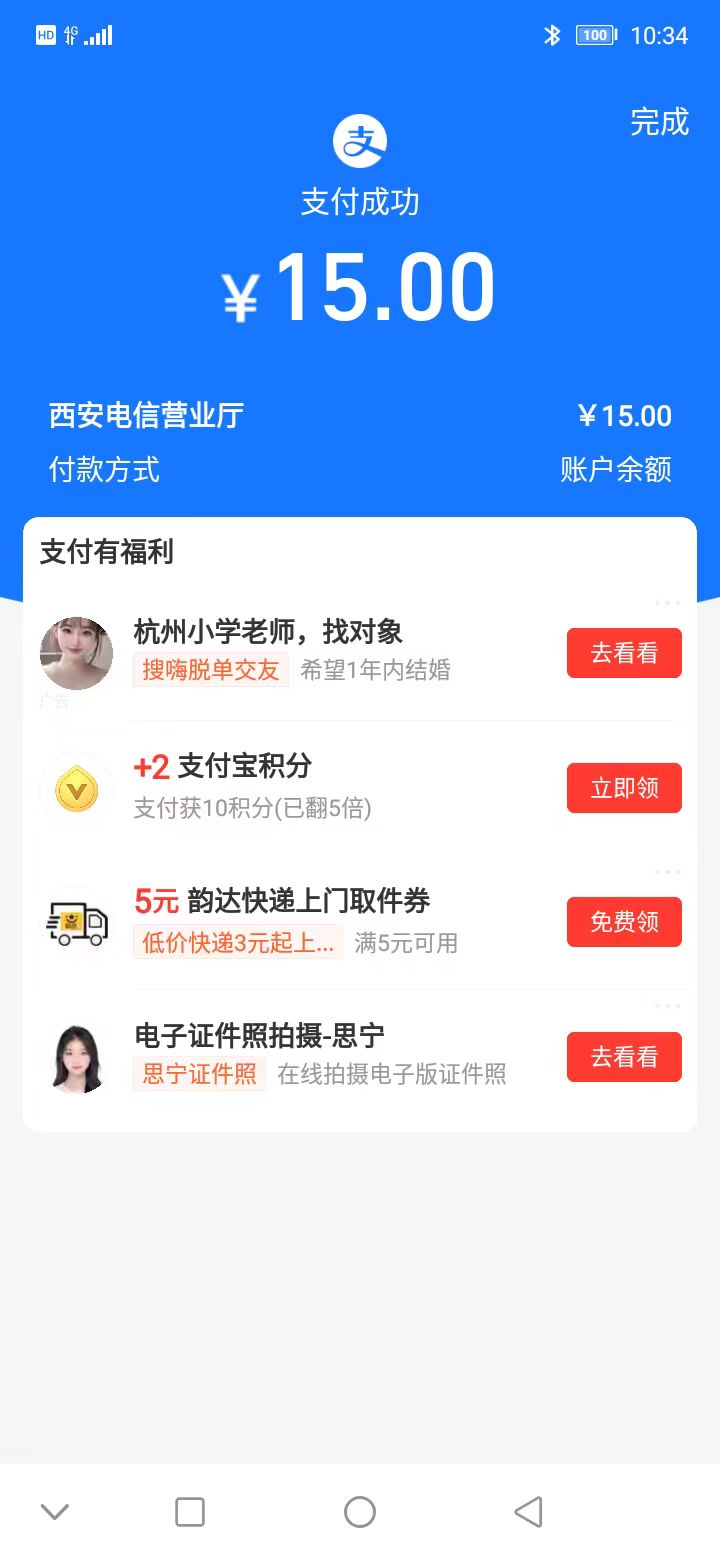
Task: Open more options for 杭州小学老师 ad
Action: coord(667,603)
